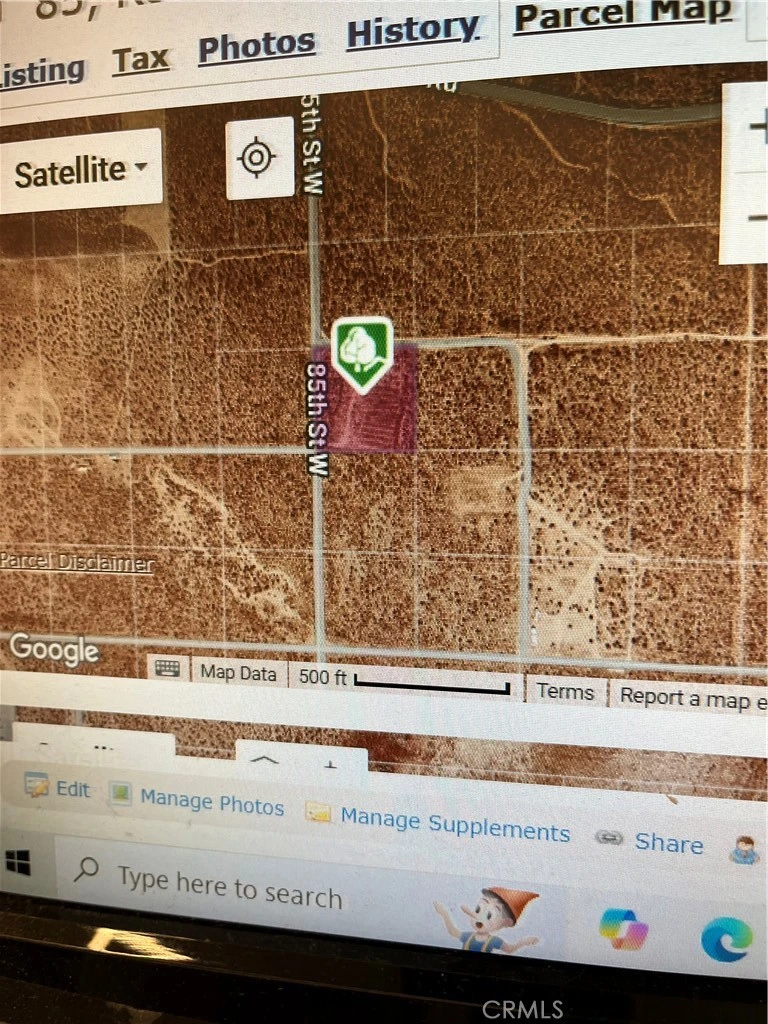Tap the Map Data button
768x1024 pixels.
pyautogui.click(x=238, y=673)
